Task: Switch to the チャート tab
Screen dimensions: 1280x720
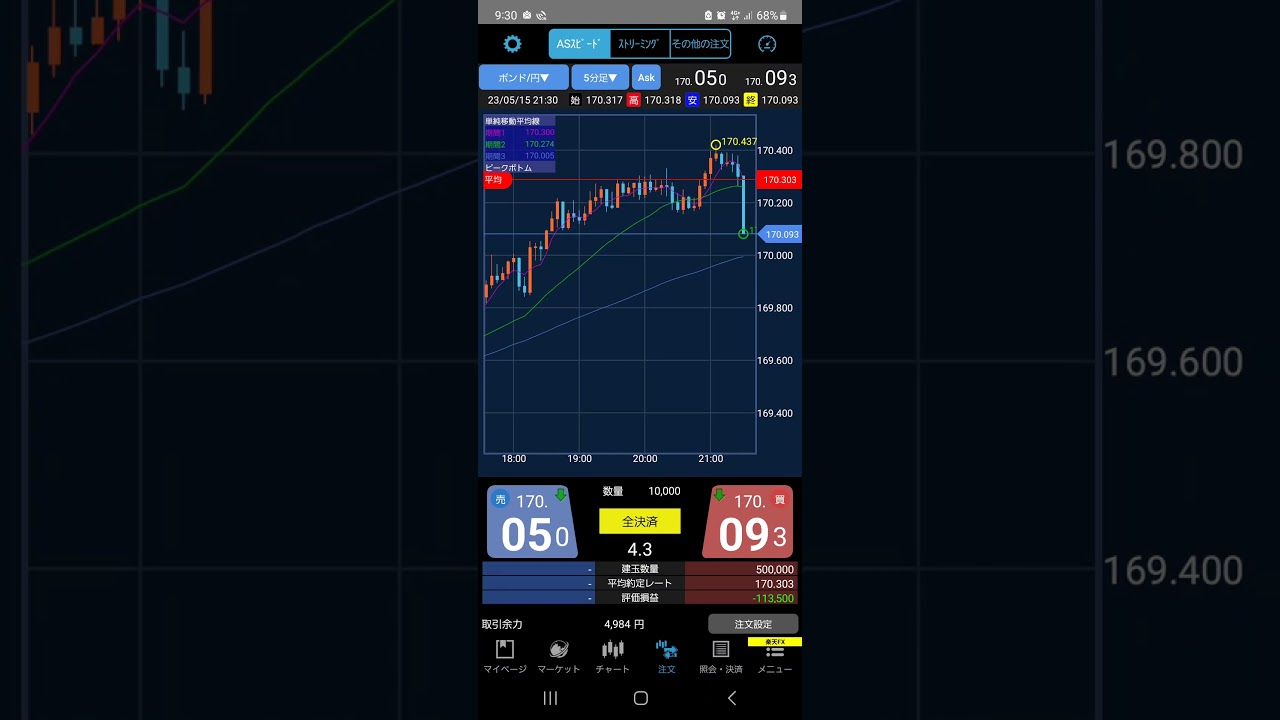Action: pyautogui.click(x=612, y=656)
